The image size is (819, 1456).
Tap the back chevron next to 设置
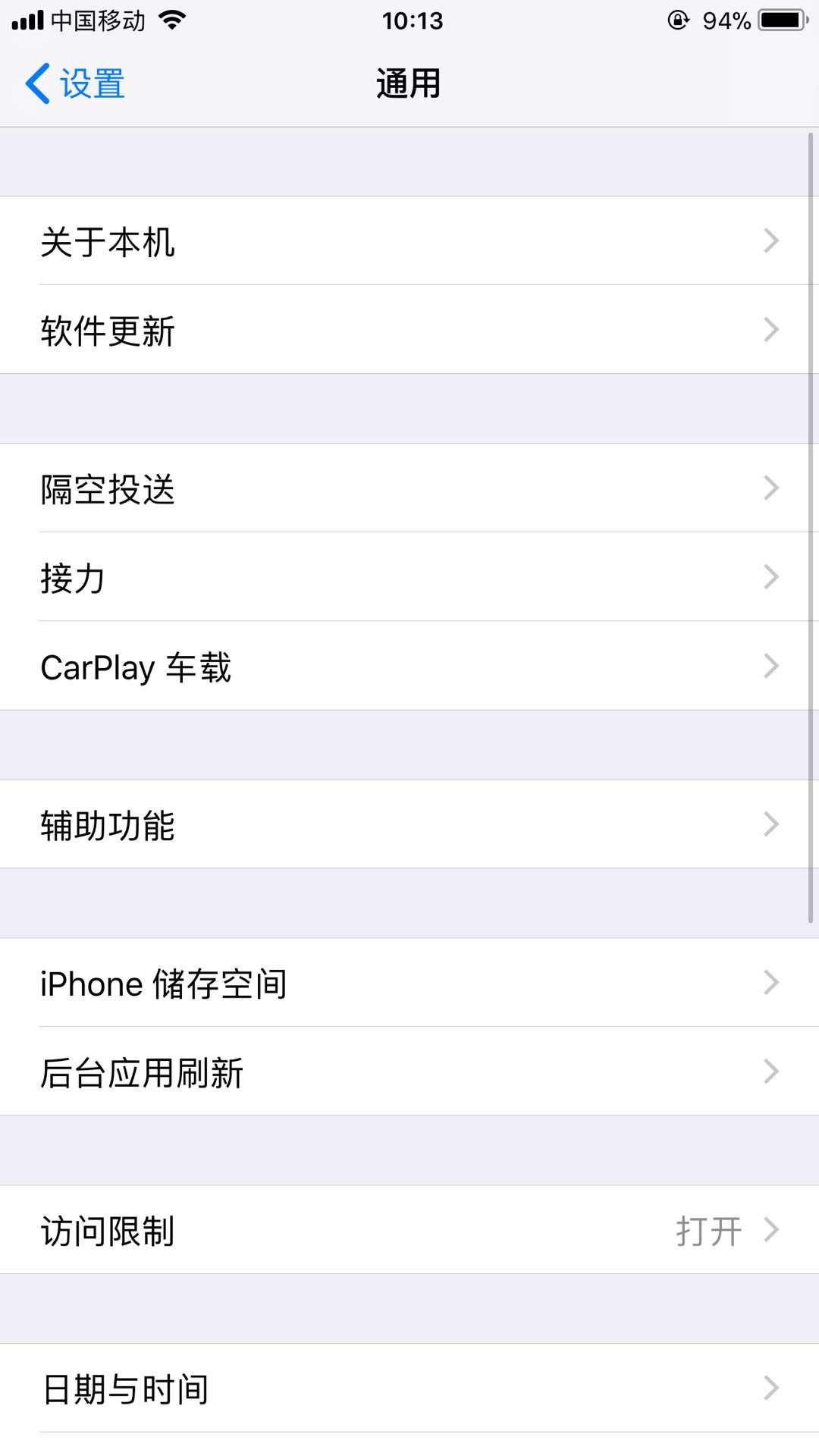coord(36,83)
